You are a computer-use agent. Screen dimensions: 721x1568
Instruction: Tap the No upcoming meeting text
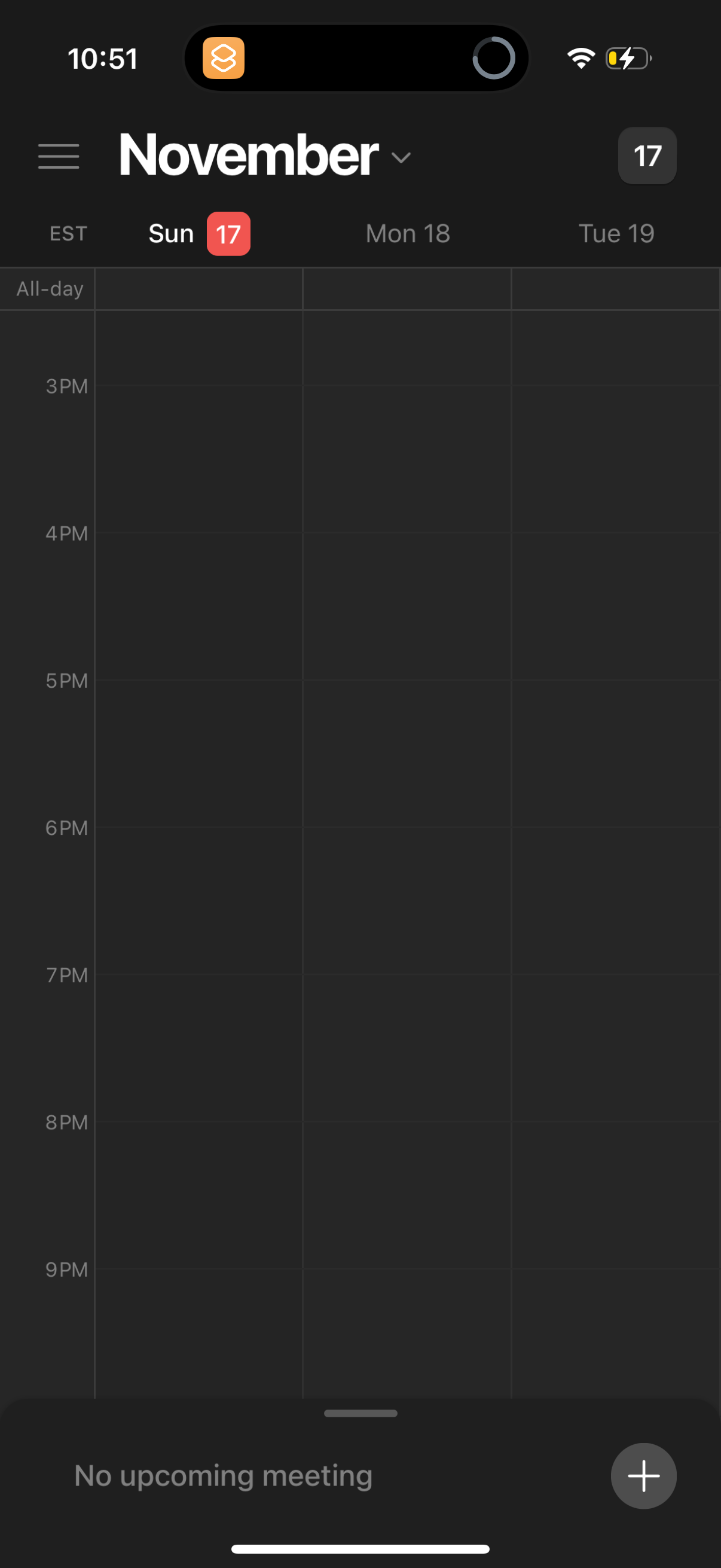point(222,1475)
